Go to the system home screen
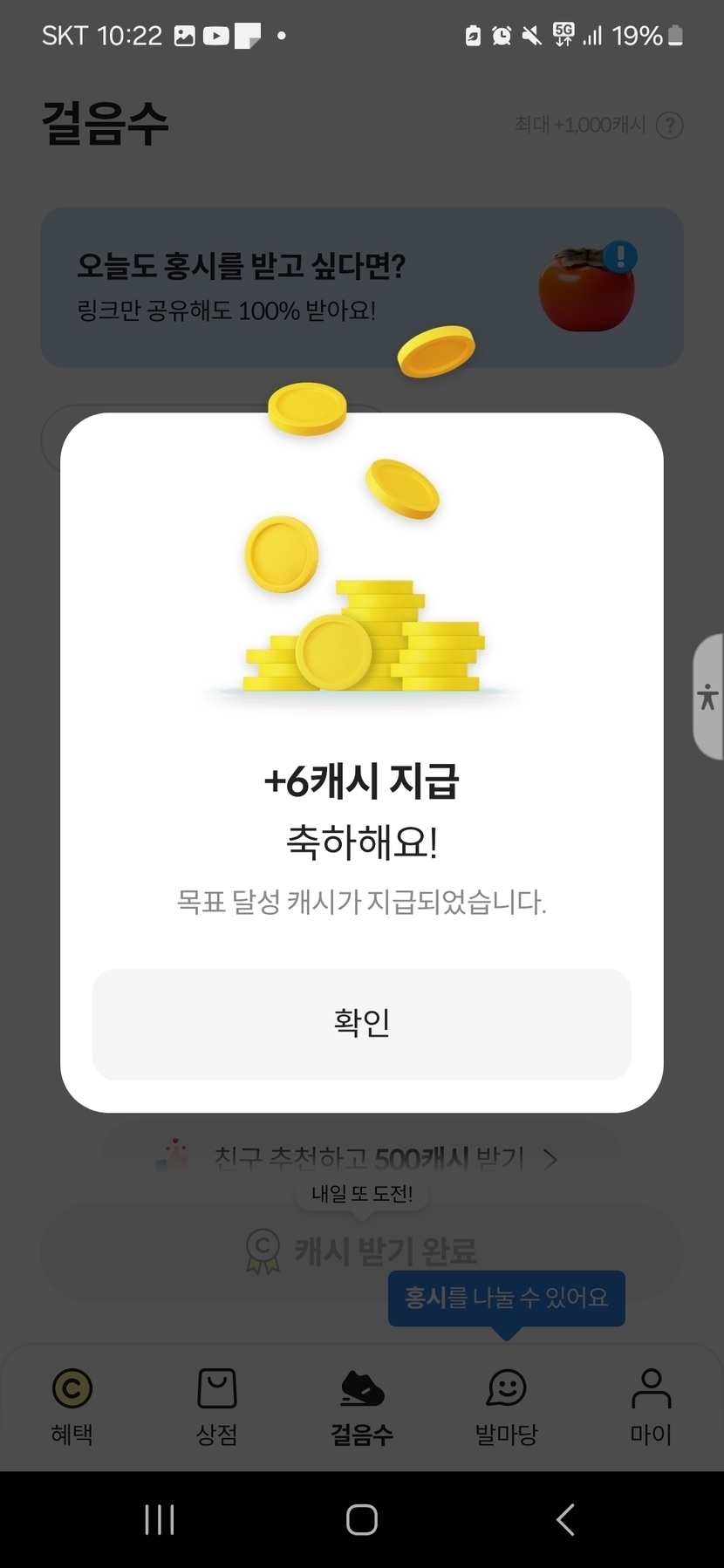The width and height of the screenshot is (724, 1568). 361,1519
